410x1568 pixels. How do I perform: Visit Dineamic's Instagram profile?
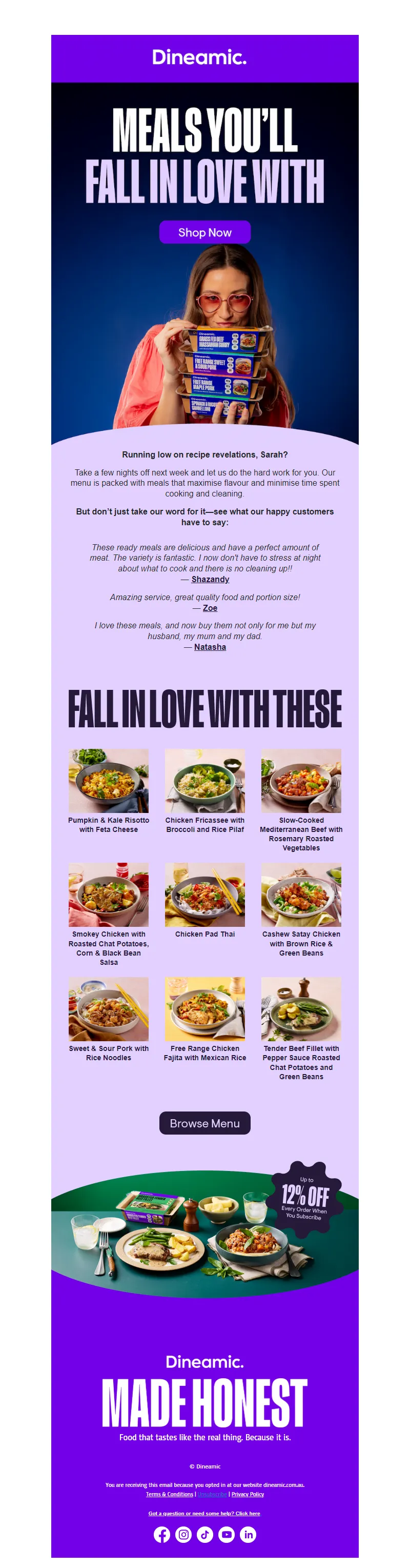pyautogui.click(x=183, y=1535)
